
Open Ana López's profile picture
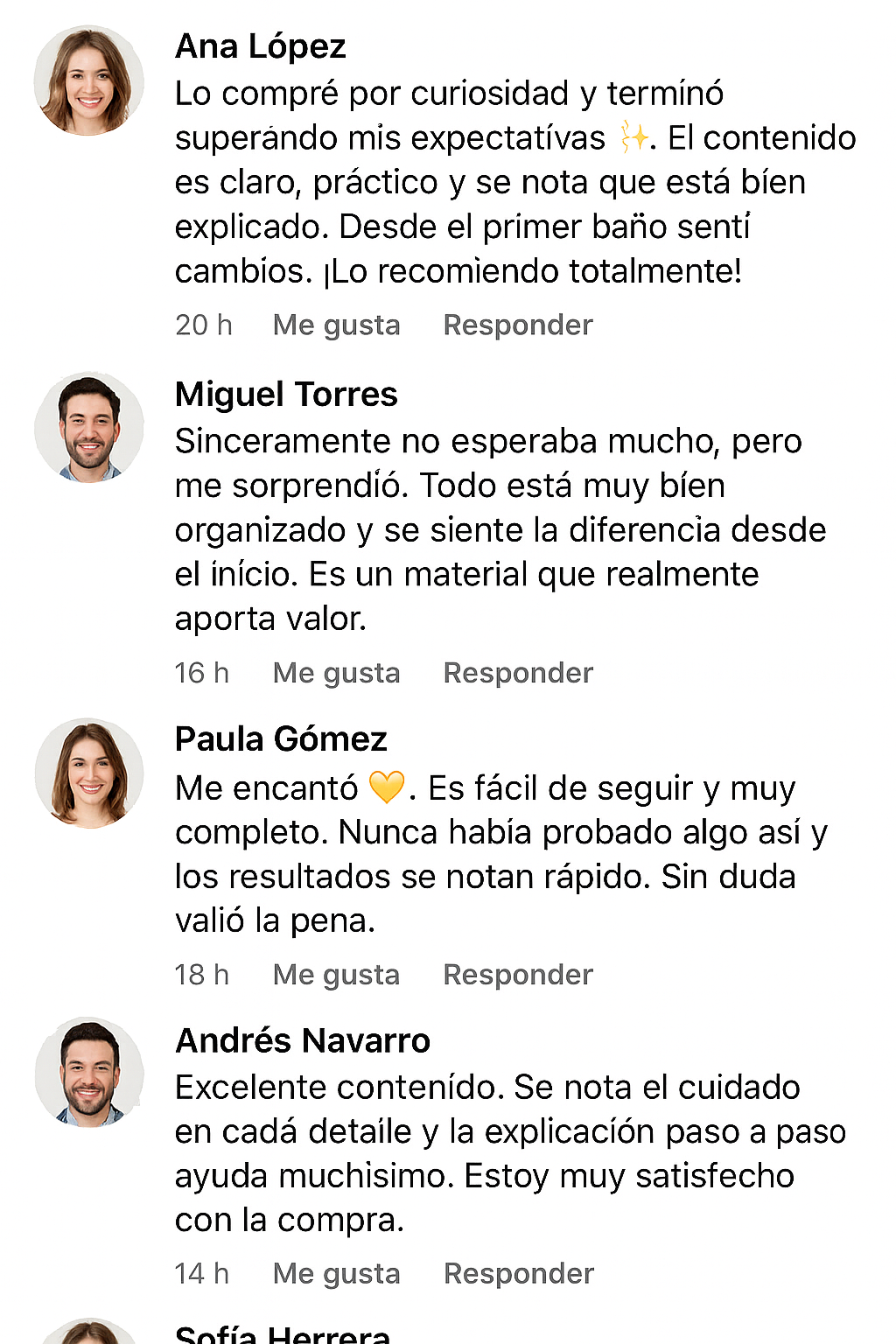(89, 80)
